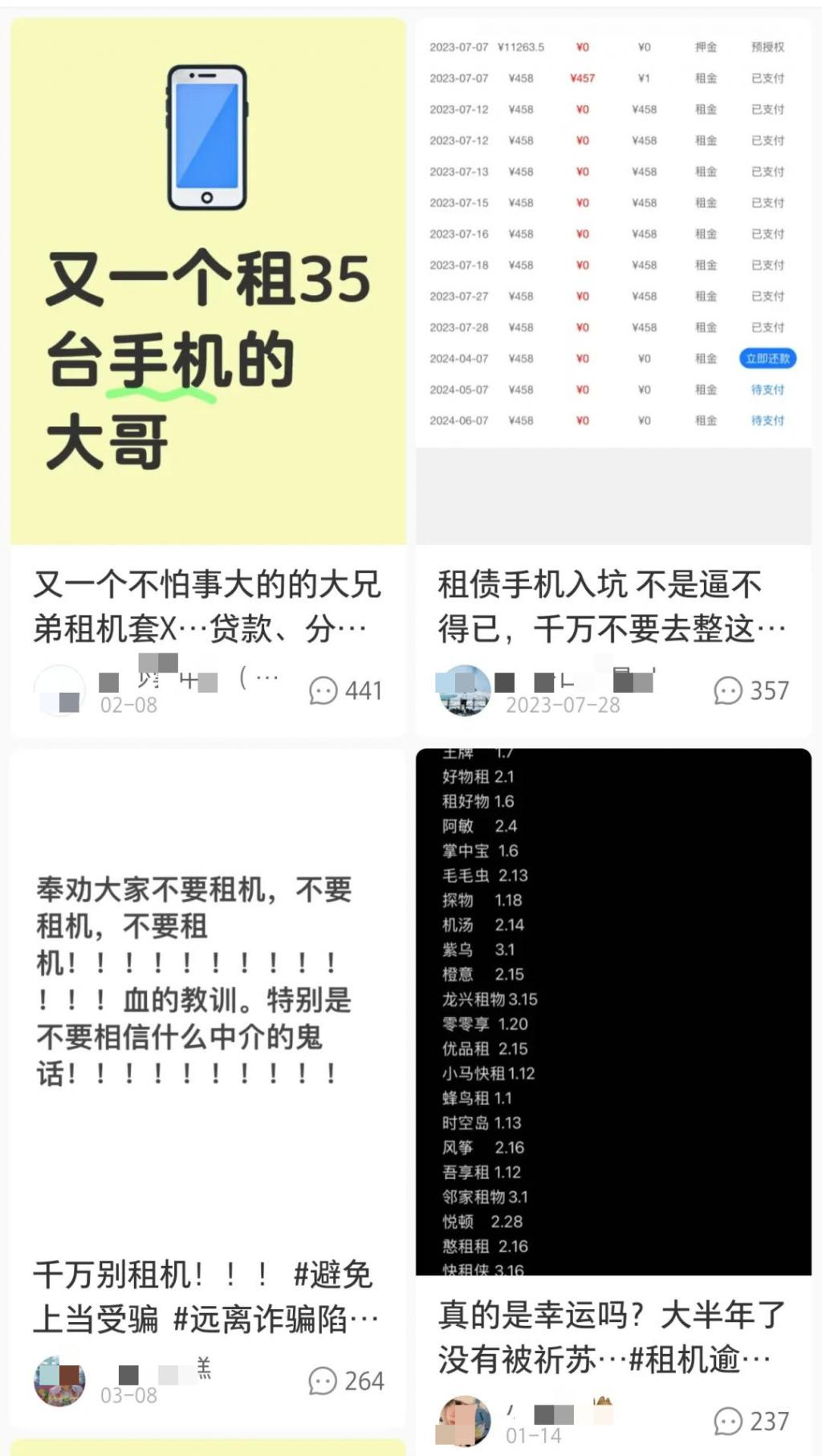The image size is (822, 1456).
Task: View author avatar on the 01-14 post
Action: (x=464, y=1421)
